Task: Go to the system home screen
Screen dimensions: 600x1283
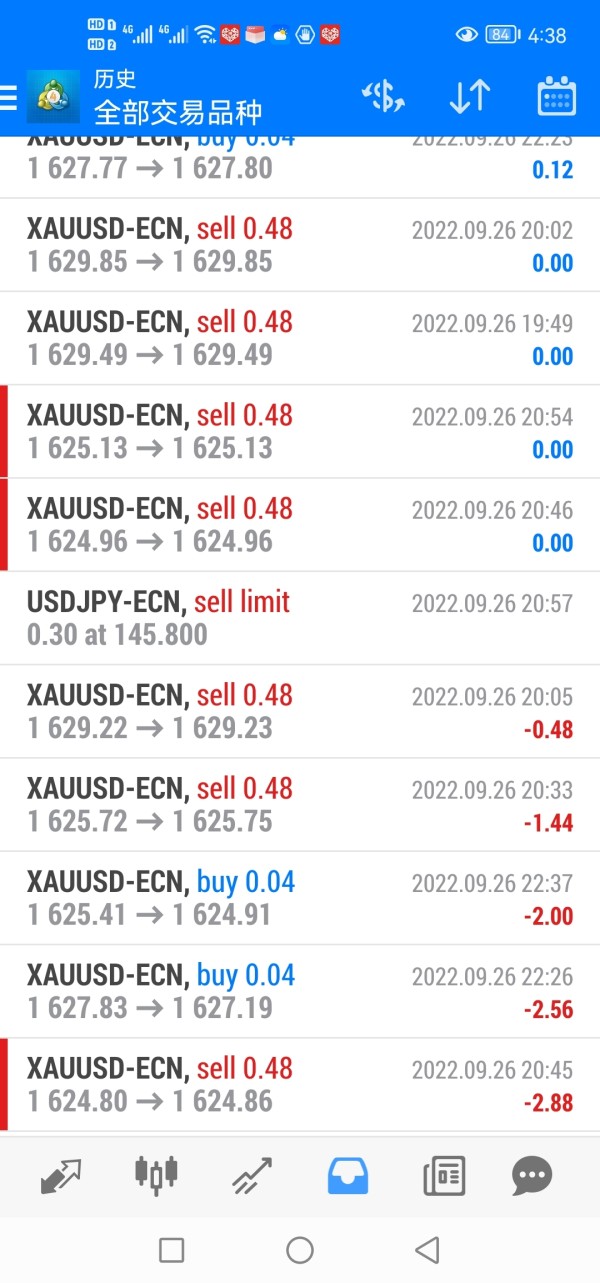Action: pyautogui.click(x=300, y=1249)
